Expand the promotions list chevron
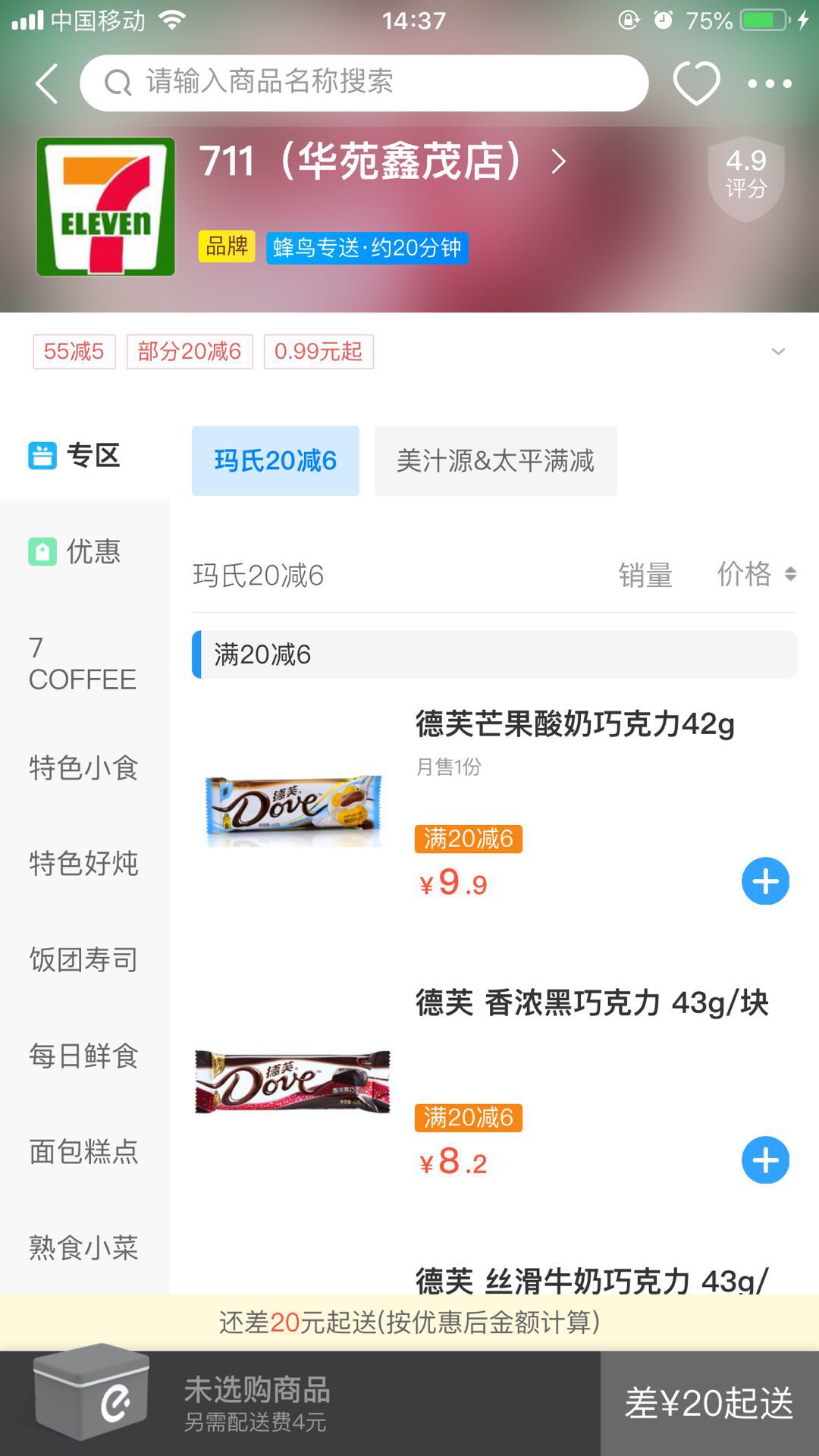 pos(777,352)
